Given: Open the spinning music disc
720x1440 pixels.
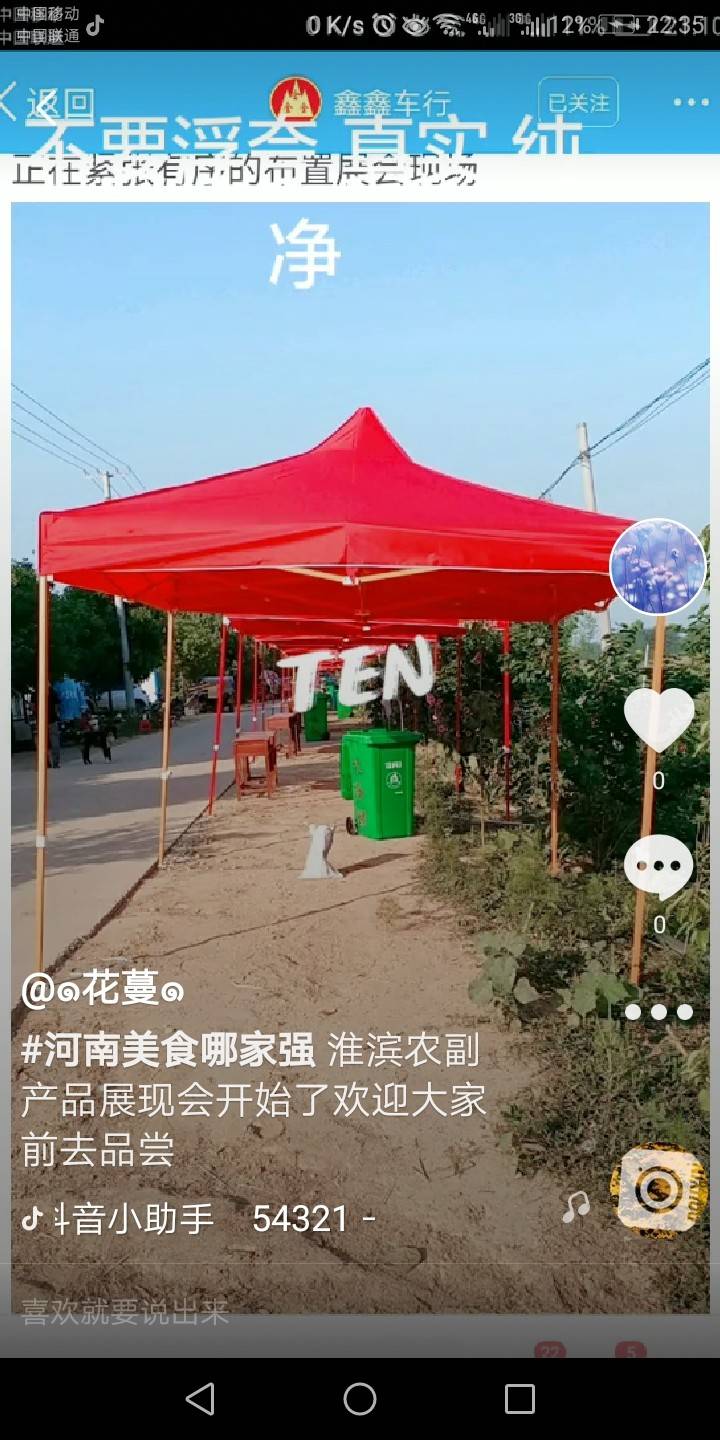Looking at the screenshot, I should [659, 1190].
